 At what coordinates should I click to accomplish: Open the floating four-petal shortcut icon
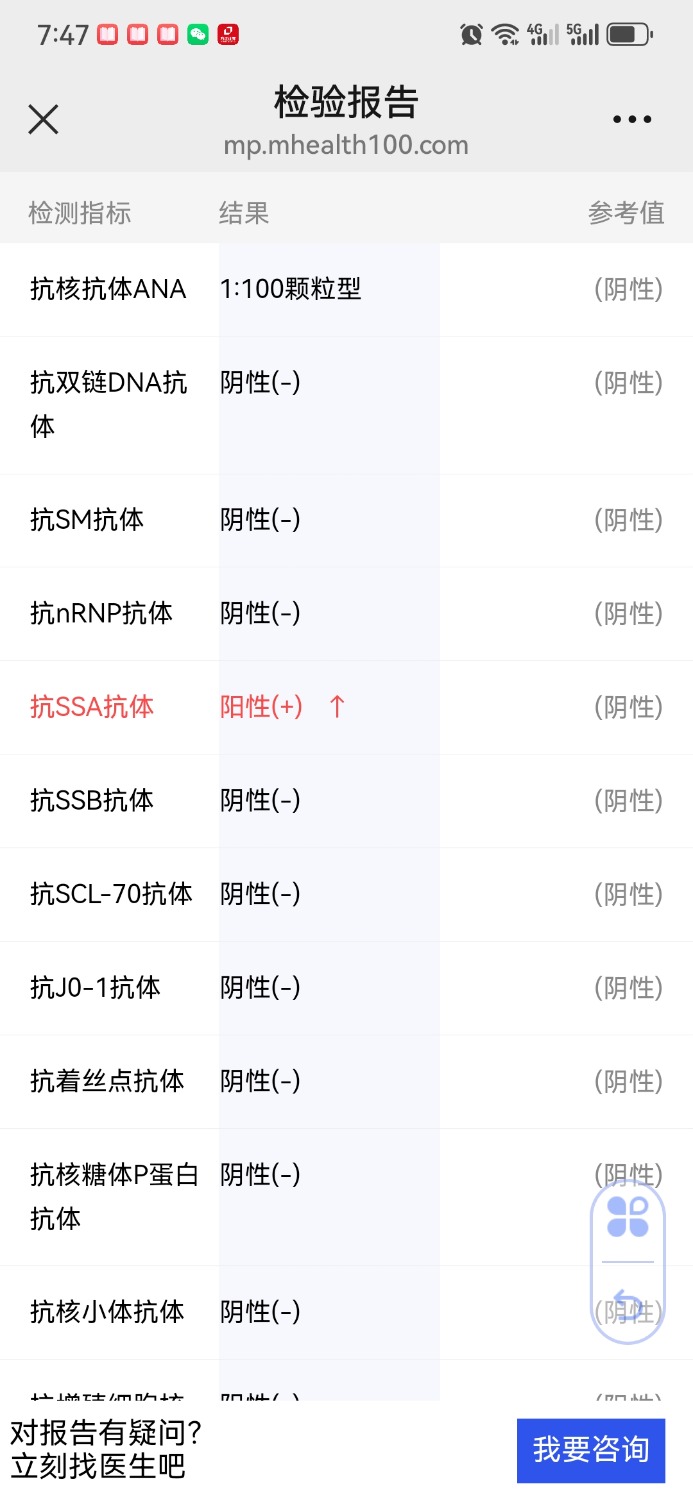(628, 1217)
